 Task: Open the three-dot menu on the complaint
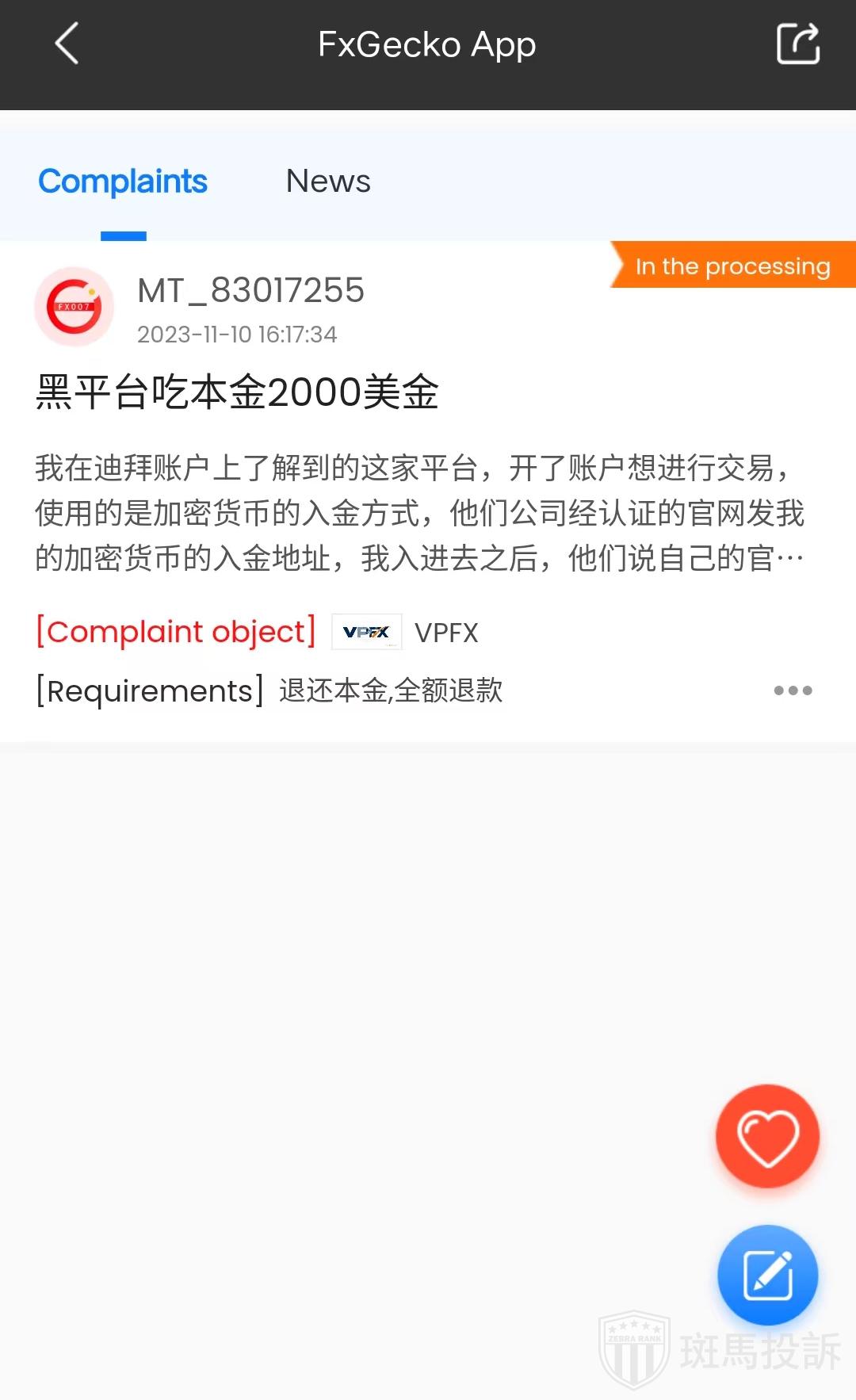point(793,690)
